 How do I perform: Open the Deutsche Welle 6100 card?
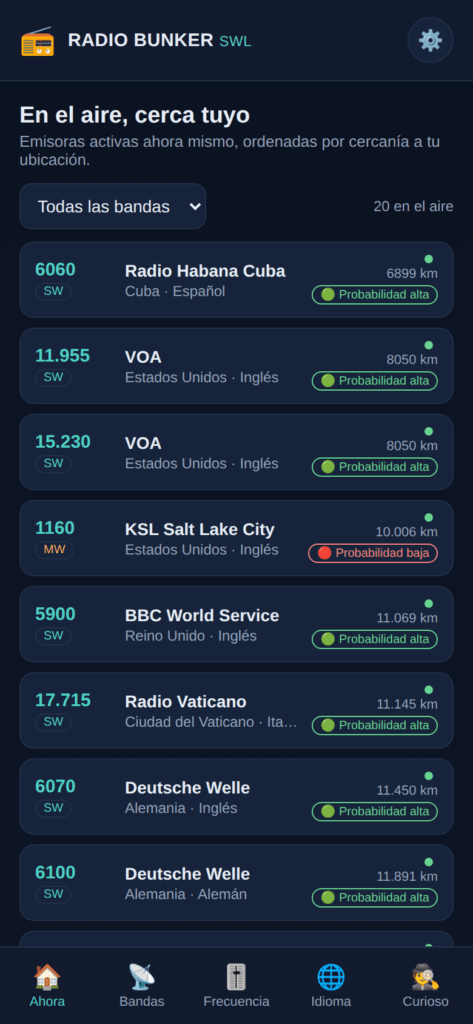[x=236, y=883]
